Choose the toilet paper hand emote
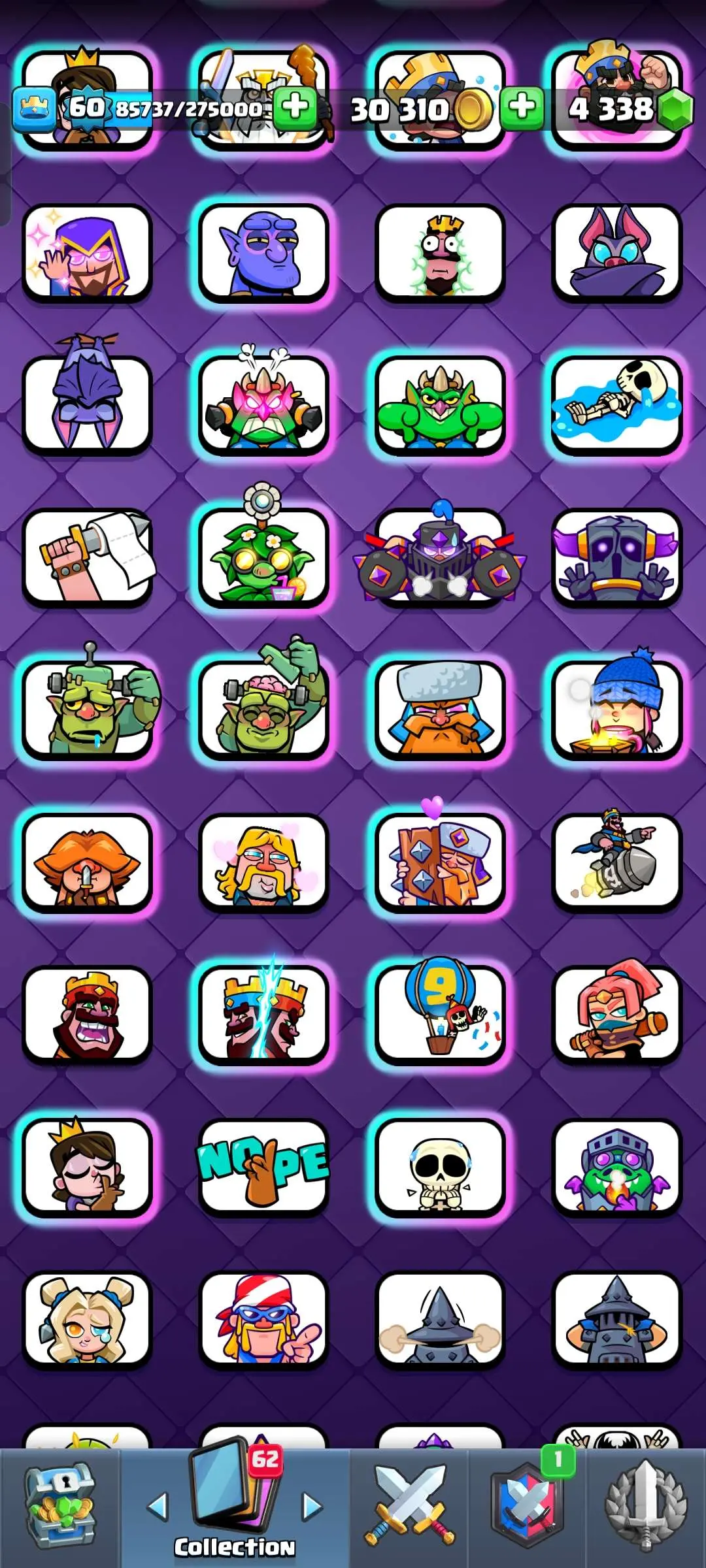Viewport: 706px width, 1568px height. pyautogui.click(x=88, y=557)
